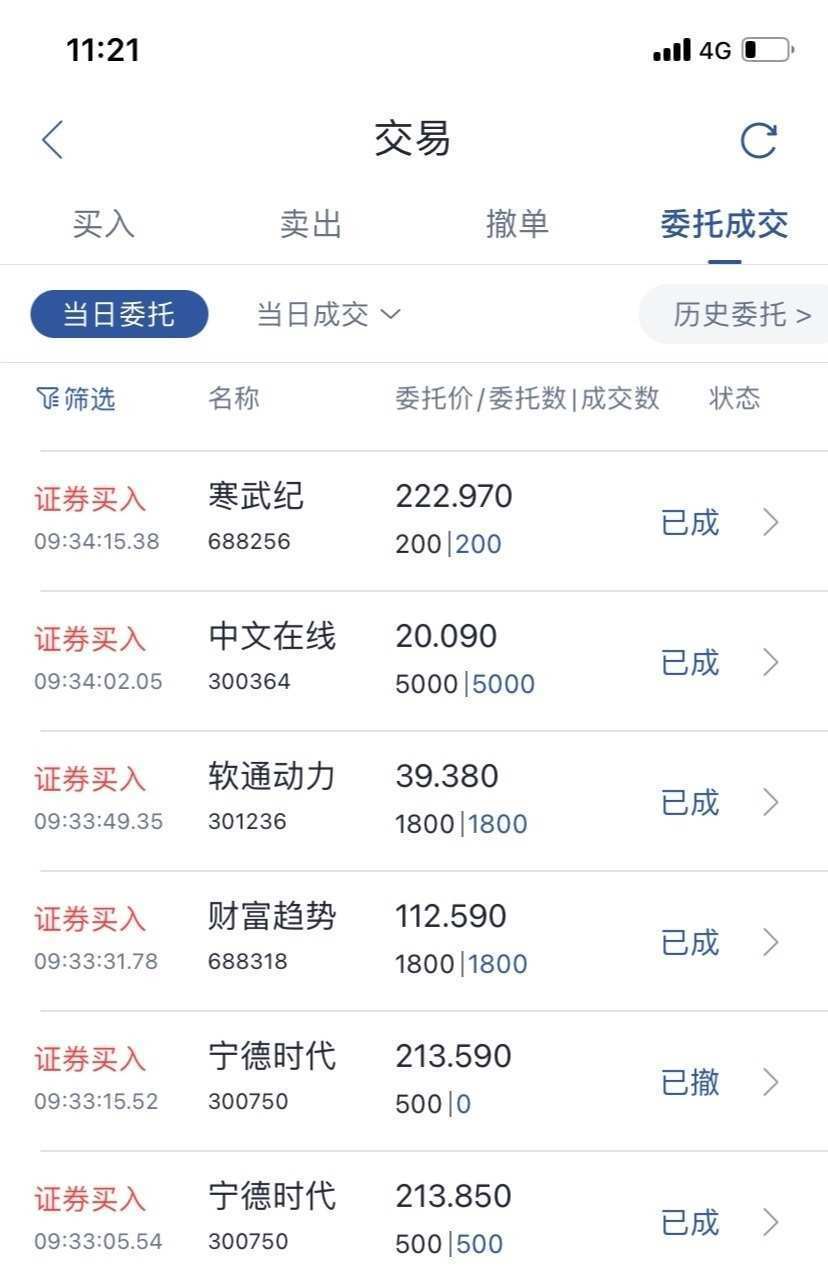
Task: Open the 寒武纪 order details
Action: [414, 521]
